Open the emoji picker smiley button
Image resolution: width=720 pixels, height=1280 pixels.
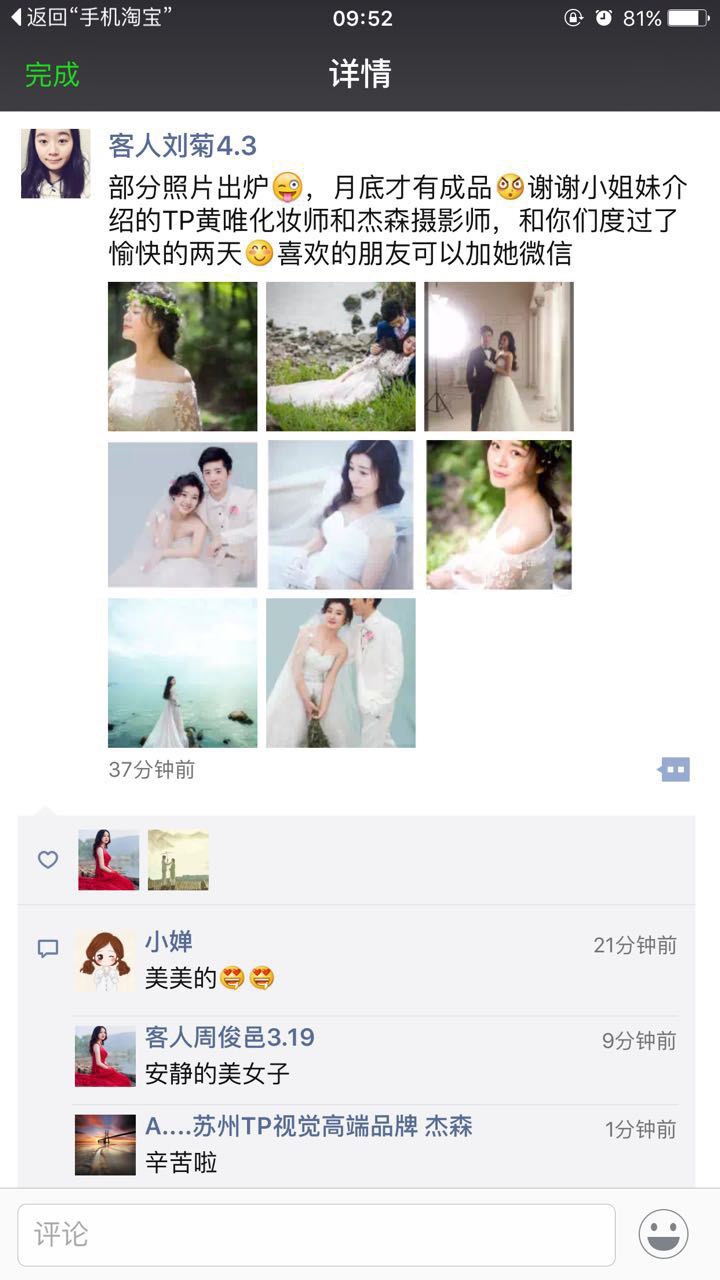coord(663,1234)
